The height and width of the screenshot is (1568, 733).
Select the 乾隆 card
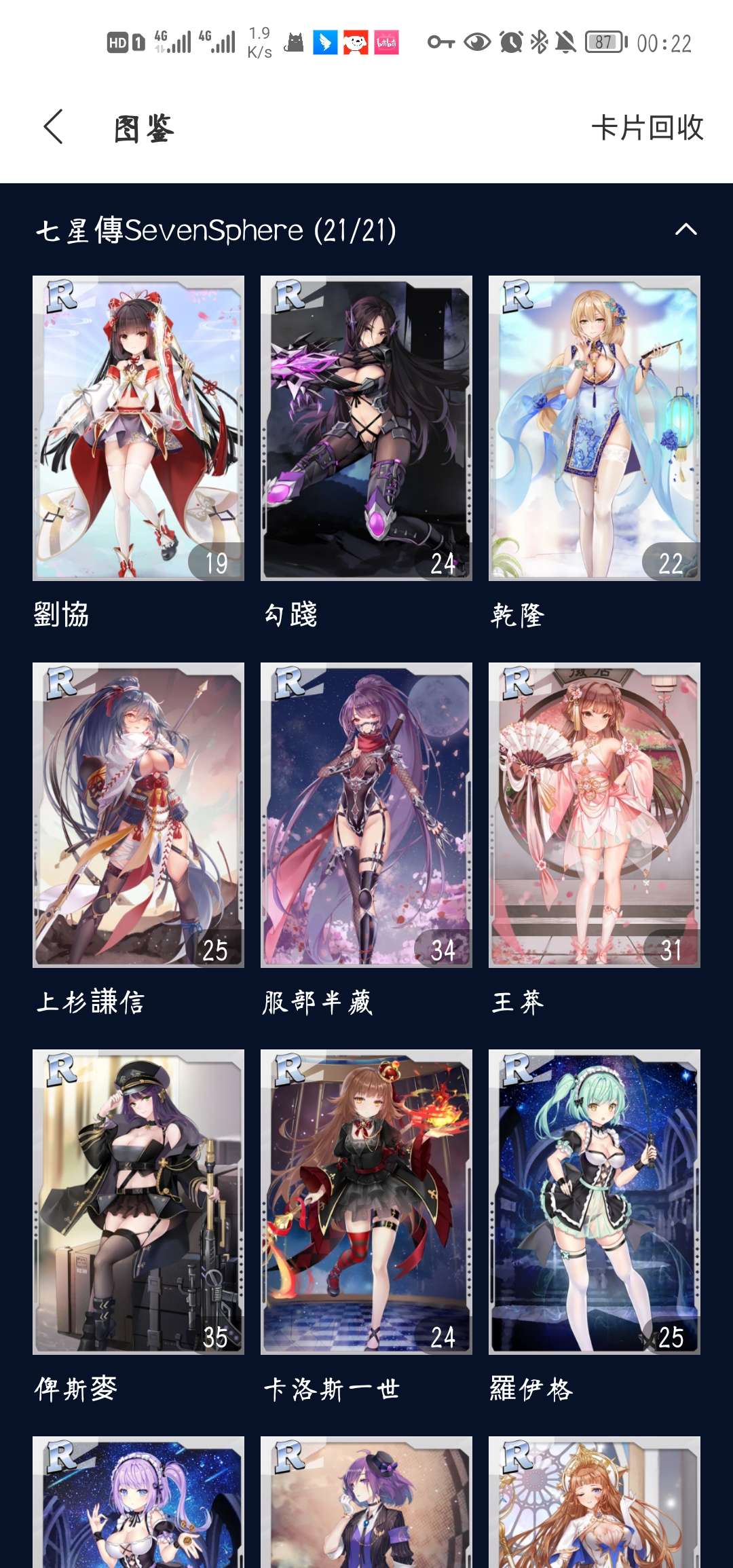click(x=595, y=428)
